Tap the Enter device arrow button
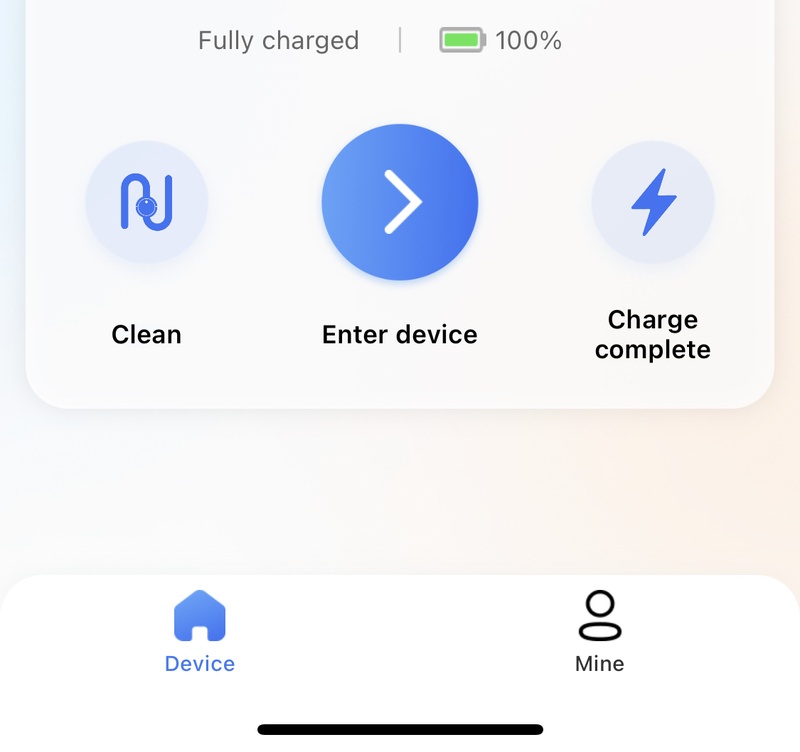 400,202
